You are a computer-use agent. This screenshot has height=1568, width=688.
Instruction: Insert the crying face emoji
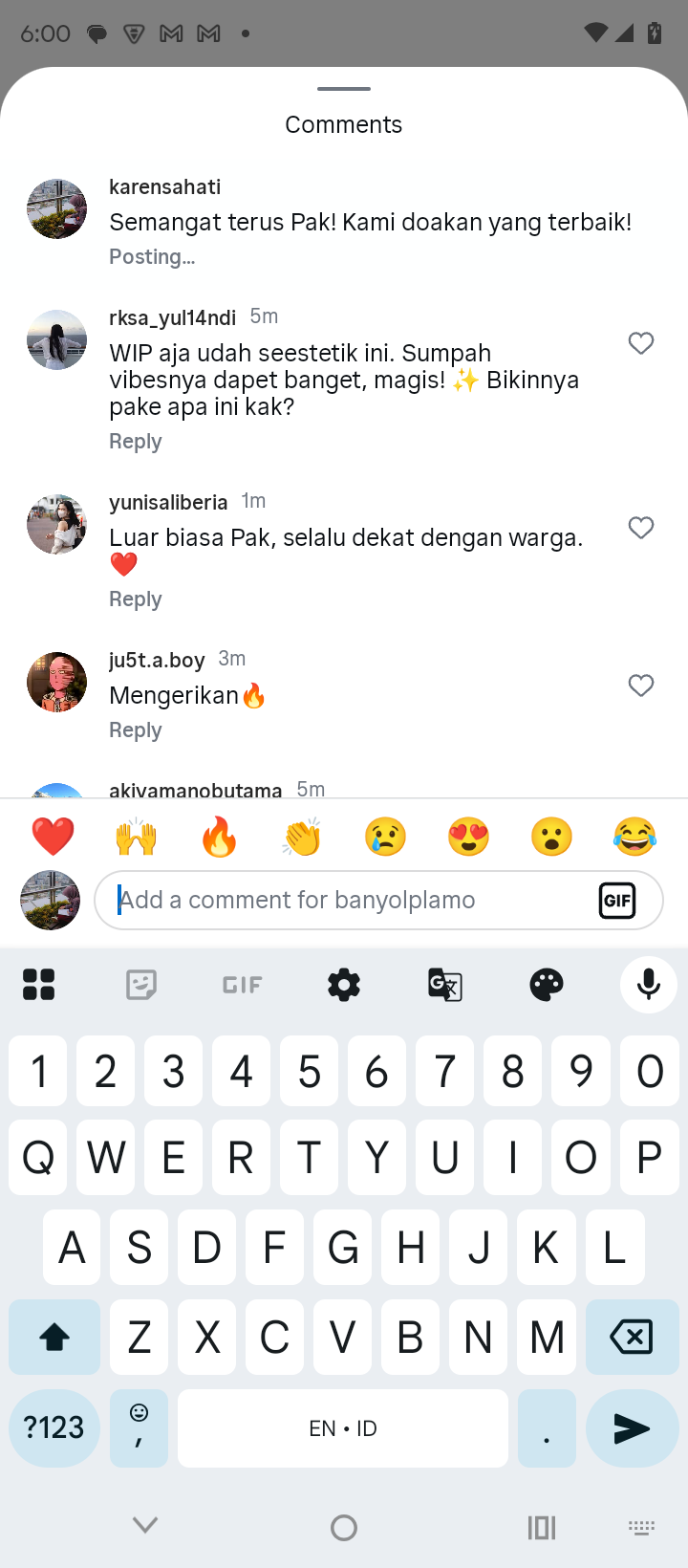[x=386, y=837]
